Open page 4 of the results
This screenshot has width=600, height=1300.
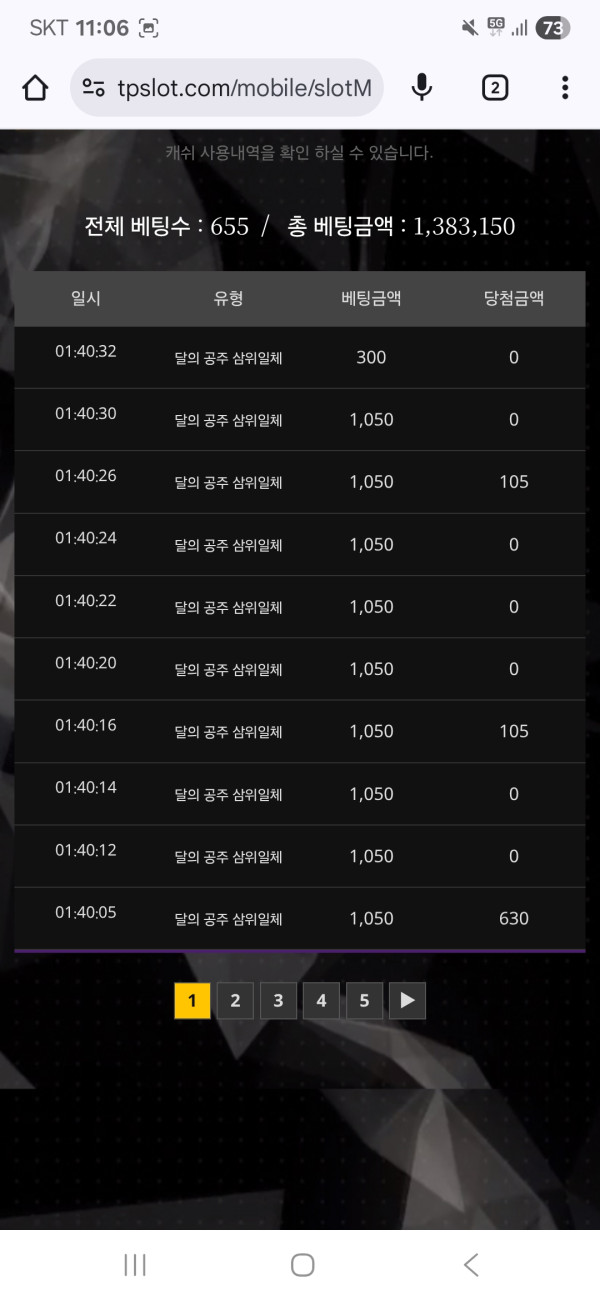click(x=321, y=1000)
